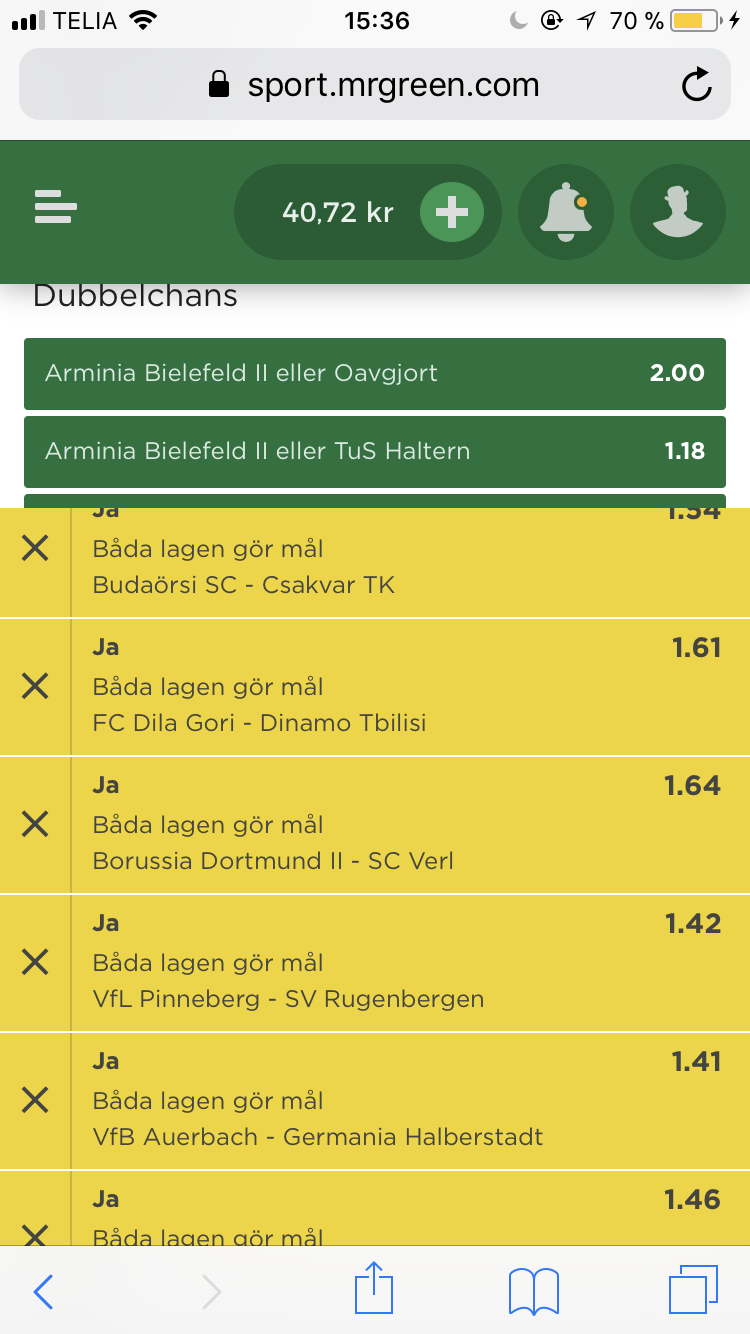750x1334 pixels.
Task: Remove VfB Auerbach - Germania Halberstadt bet
Action: point(35,1100)
